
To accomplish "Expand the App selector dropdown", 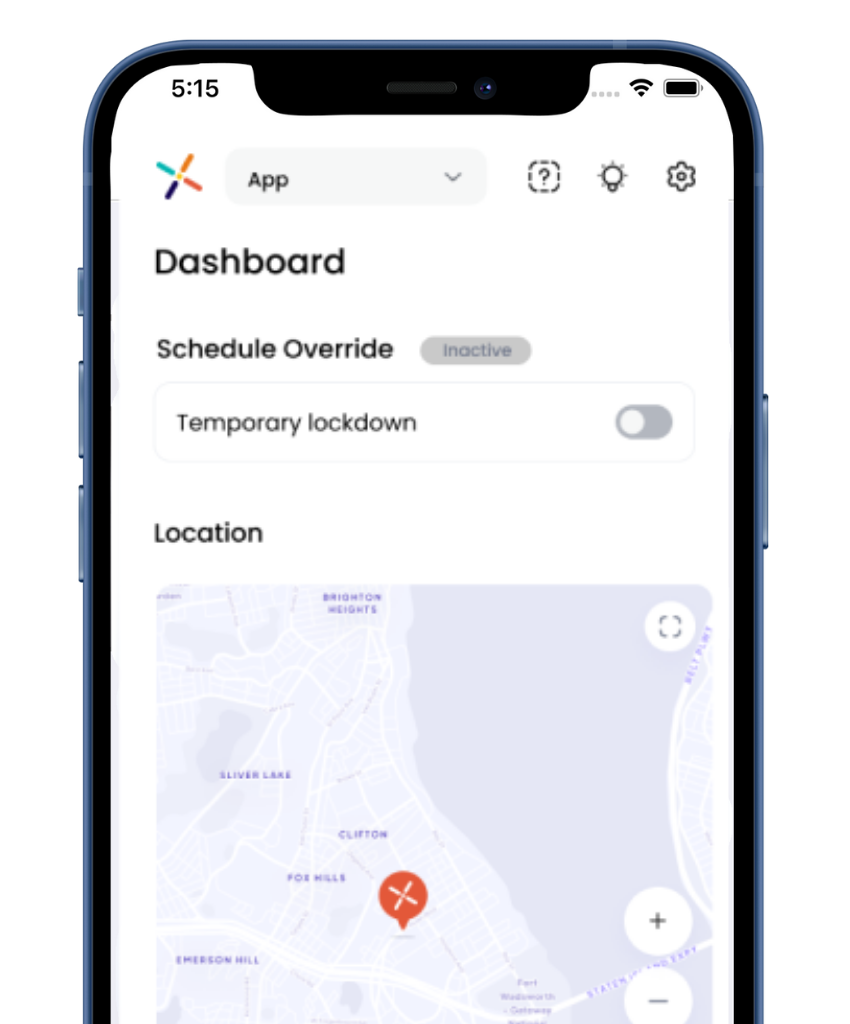I will [x=356, y=178].
